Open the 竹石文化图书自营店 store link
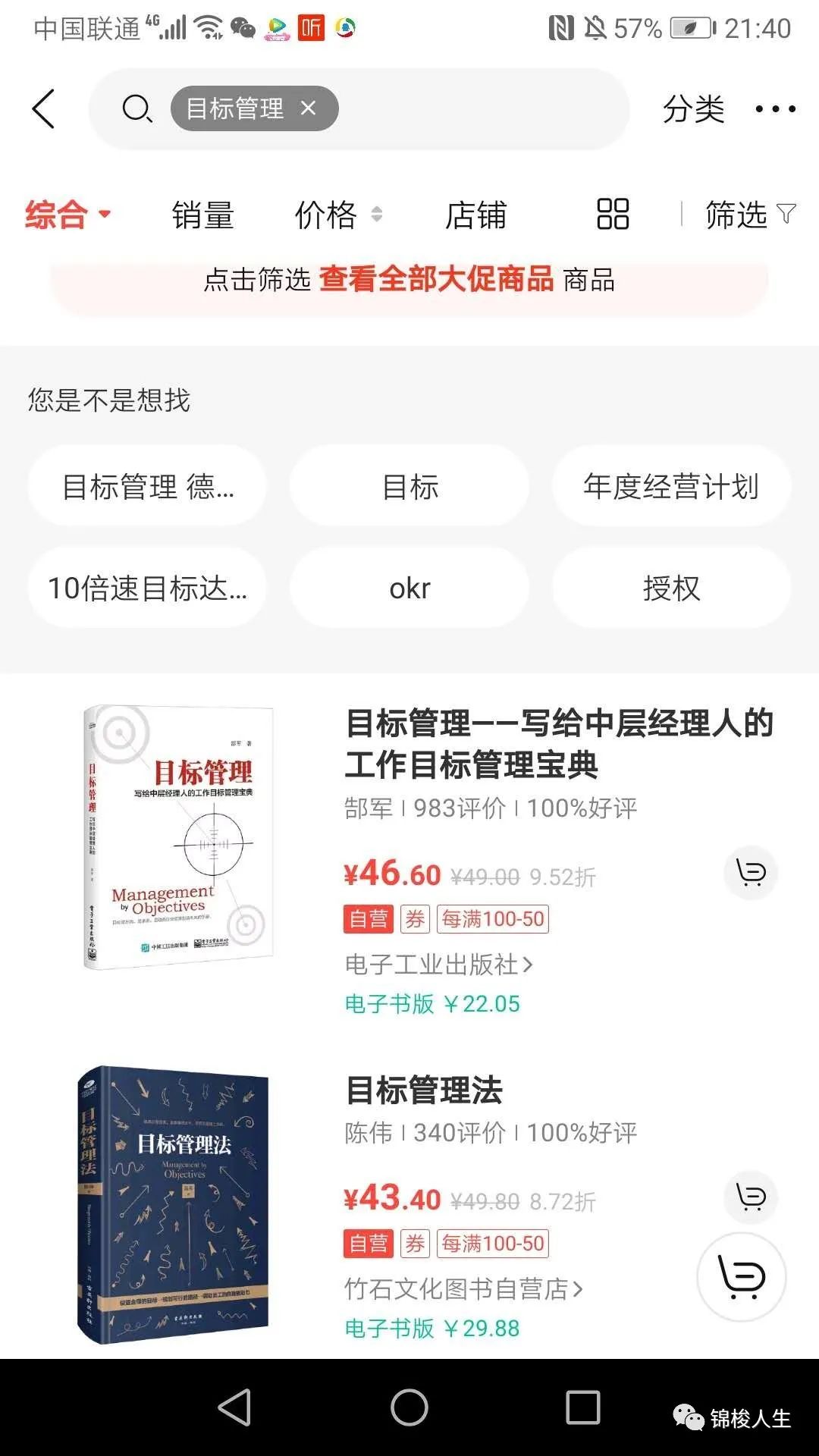Image resolution: width=819 pixels, height=1456 pixels. [x=463, y=1288]
